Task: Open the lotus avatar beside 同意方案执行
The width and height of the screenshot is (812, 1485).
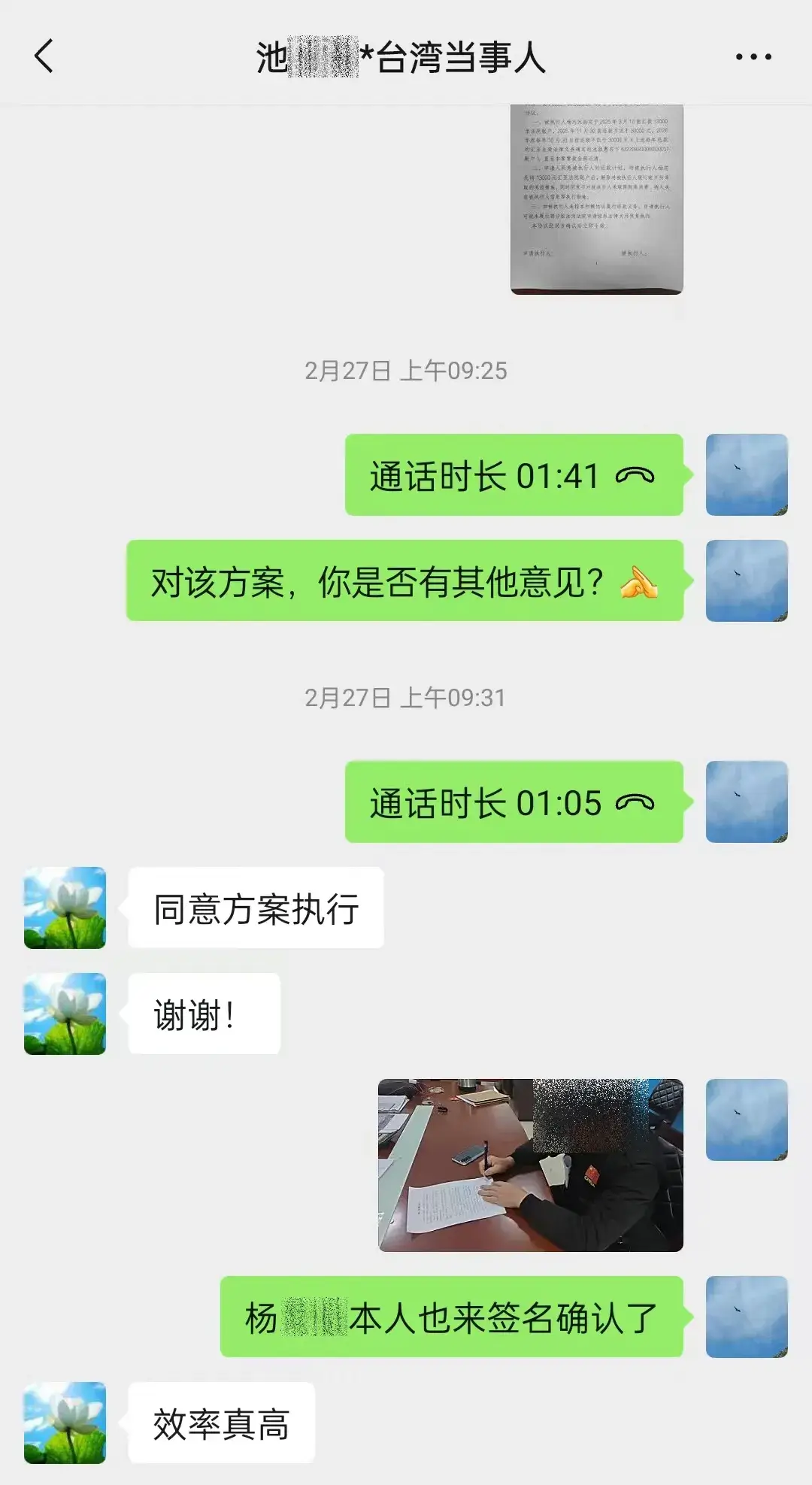Action: click(65, 908)
